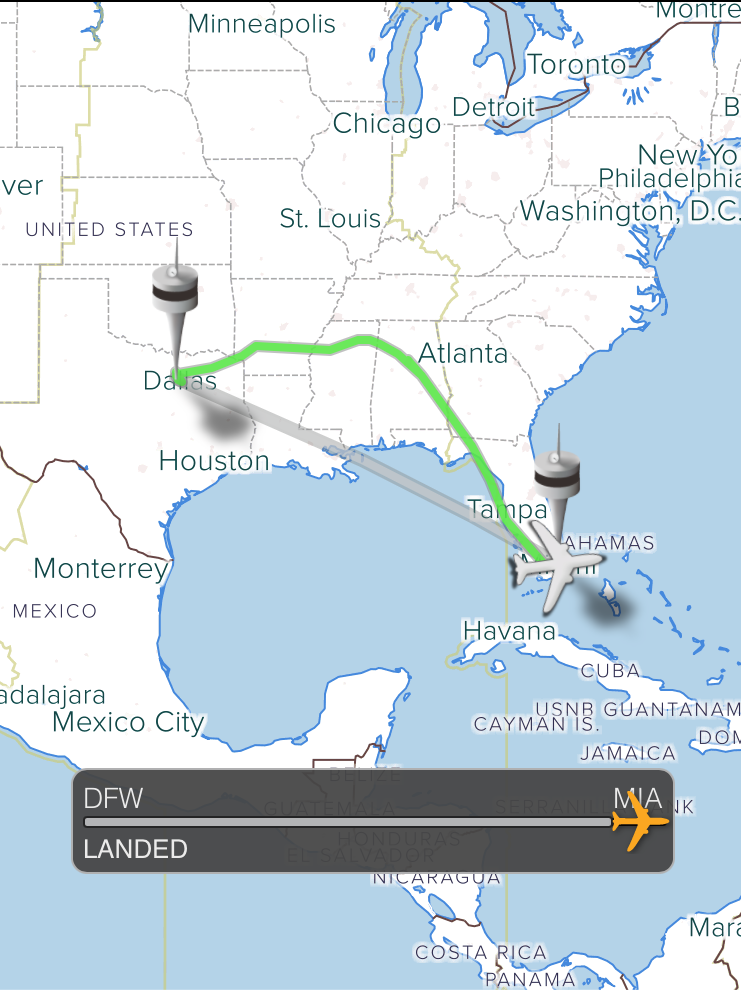Tap the MIA airport tower pin in Florida
Screen dimensions: 741x990
tap(557, 474)
